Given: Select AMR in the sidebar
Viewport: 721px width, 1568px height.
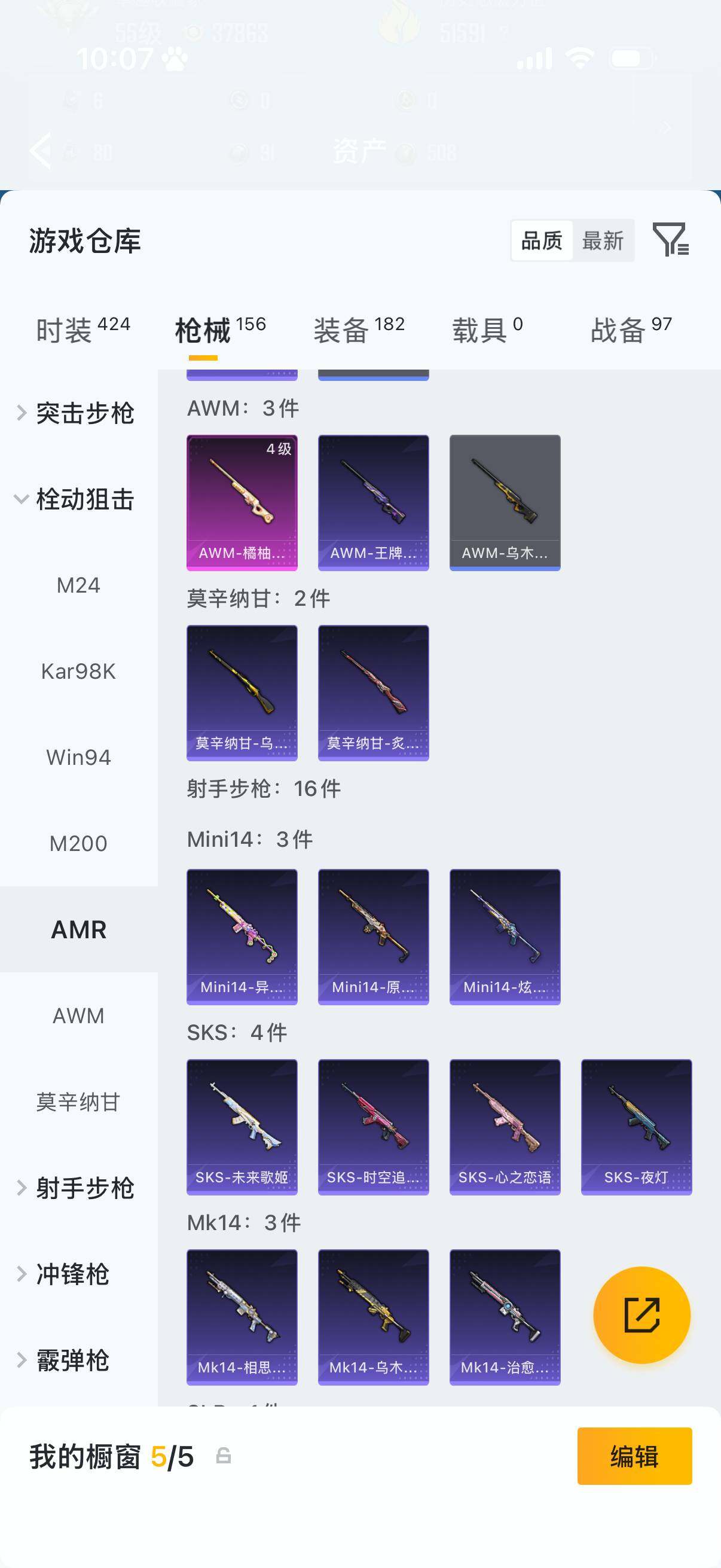Looking at the screenshot, I should (x=78, y=929).
